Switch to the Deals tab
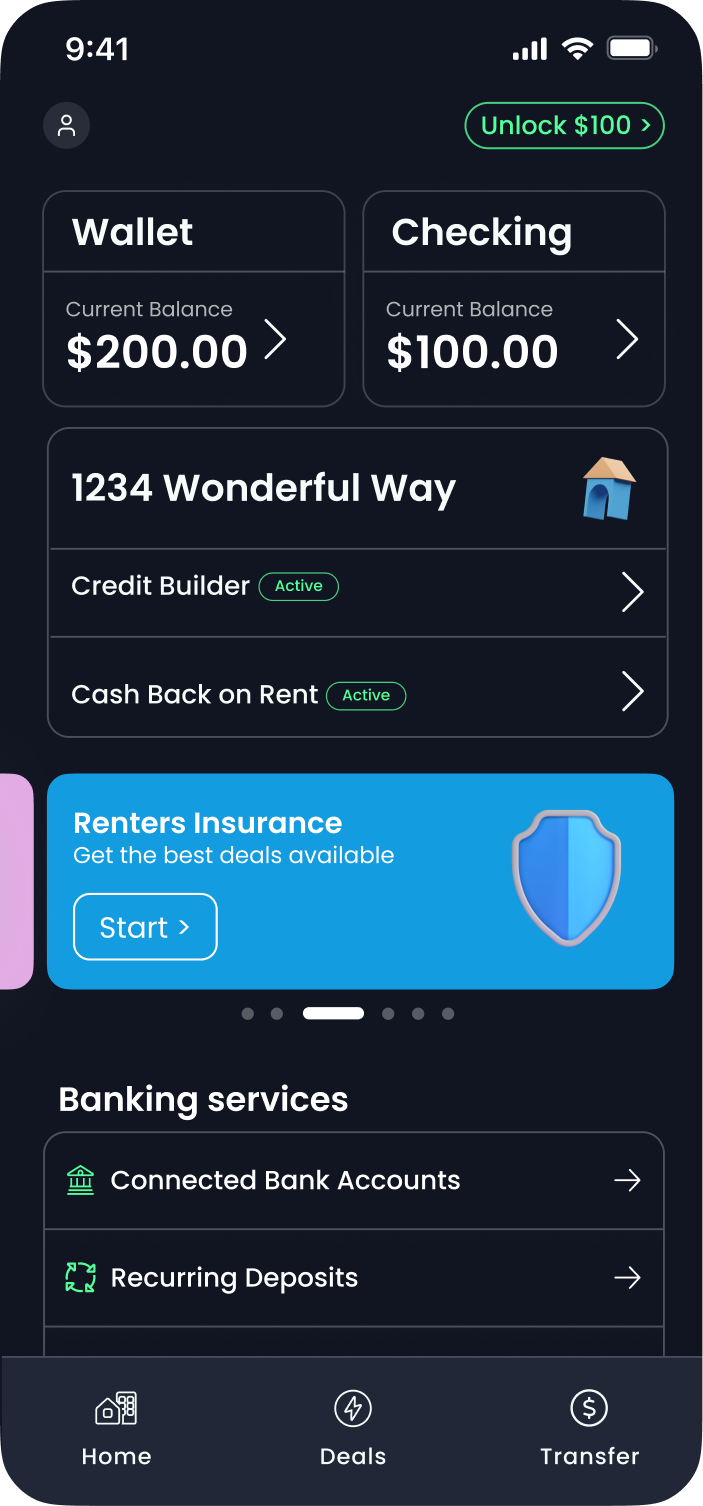This screenshot has height=1506, width=703. (x=352, y=1428)
